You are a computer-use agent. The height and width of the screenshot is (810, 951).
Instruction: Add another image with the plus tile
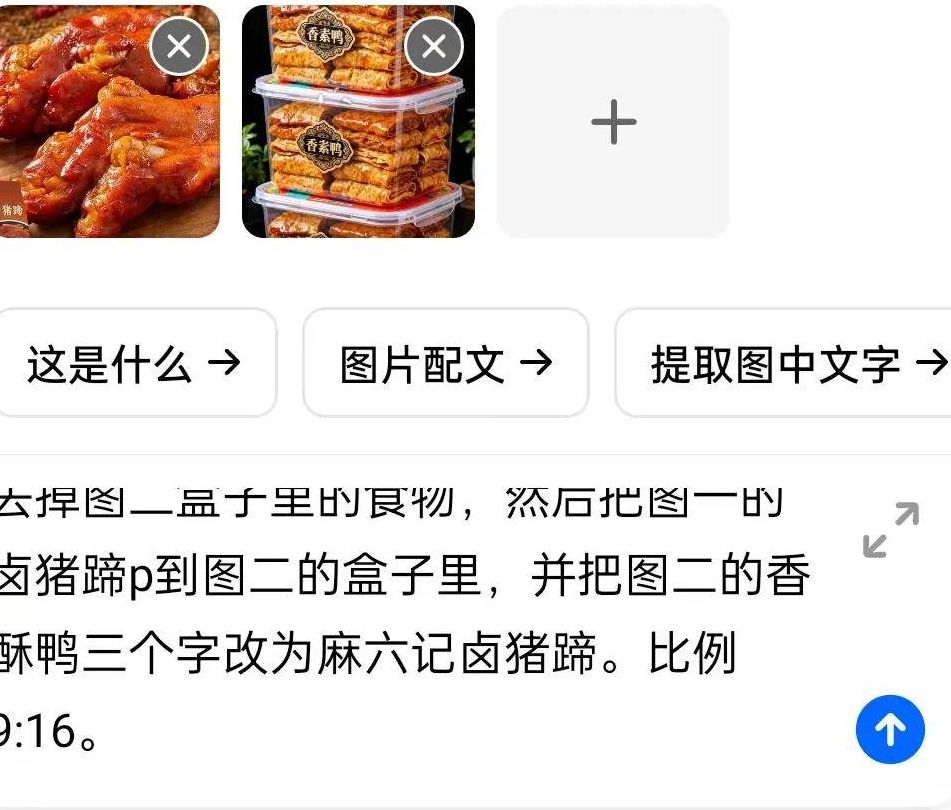point(613,122)
